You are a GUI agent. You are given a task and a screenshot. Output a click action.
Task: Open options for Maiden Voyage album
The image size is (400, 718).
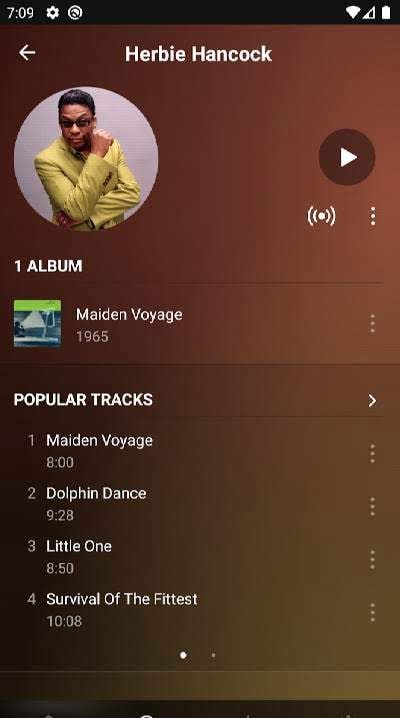tap(373, 324)
